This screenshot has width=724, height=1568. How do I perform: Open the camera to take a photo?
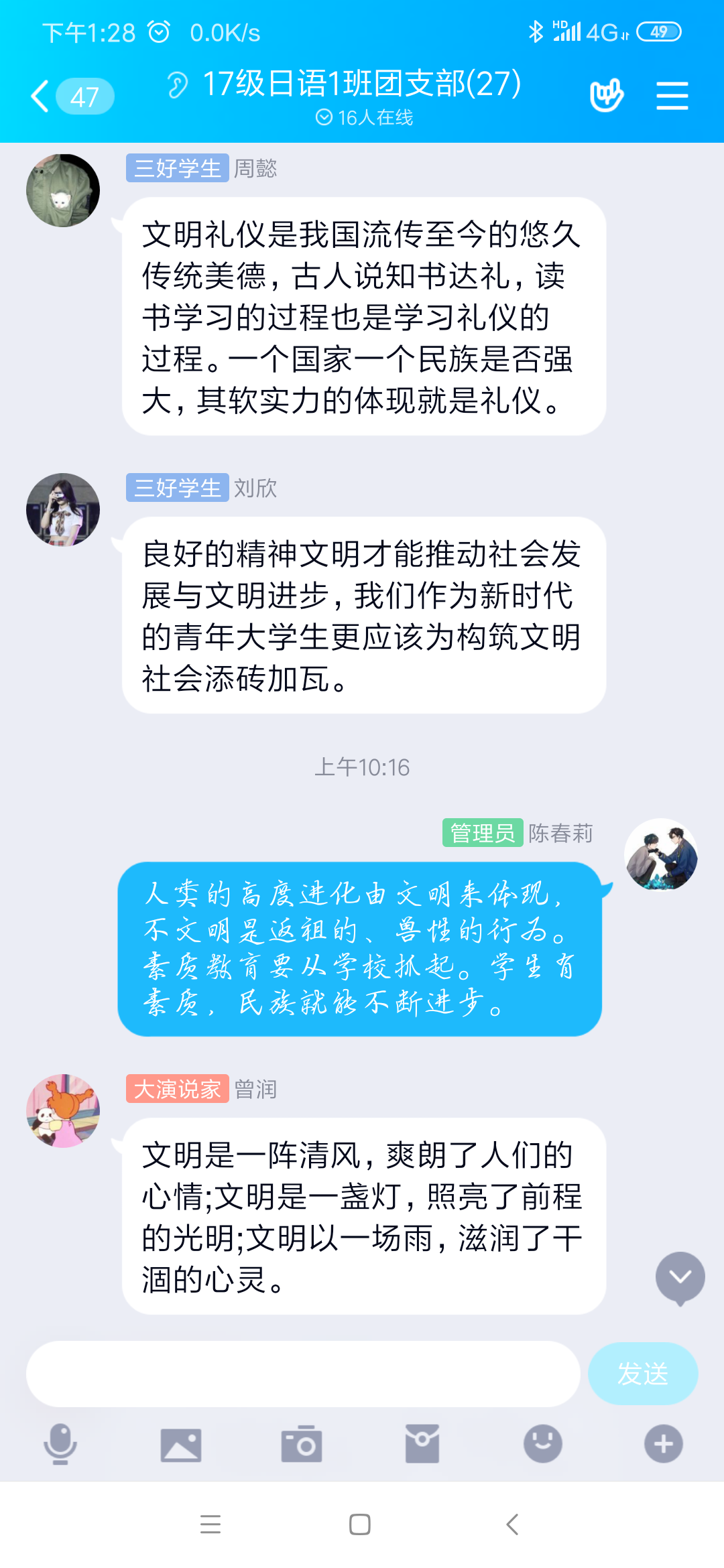[302, 1444]
